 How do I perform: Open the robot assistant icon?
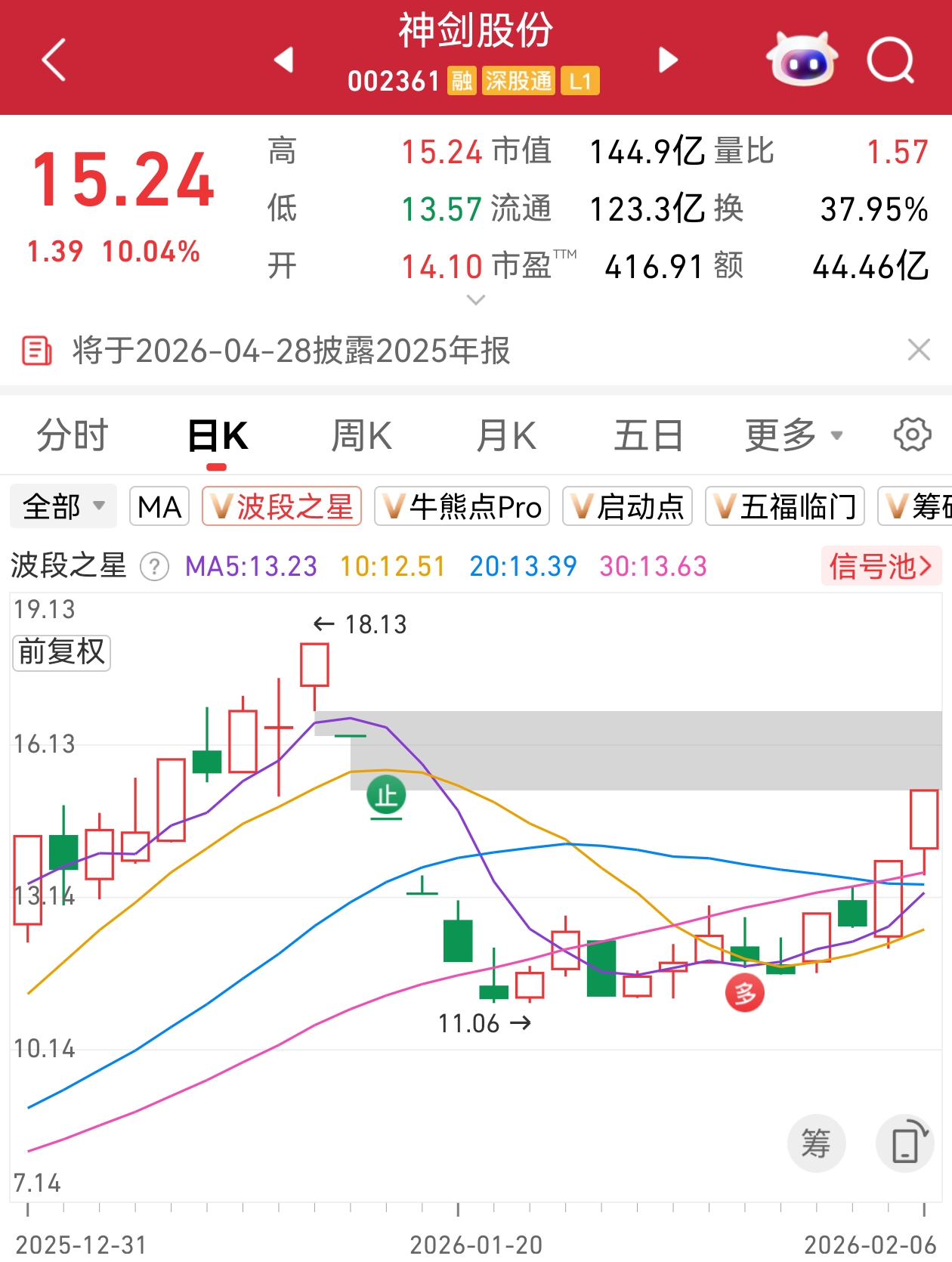(x=802, y=59)
